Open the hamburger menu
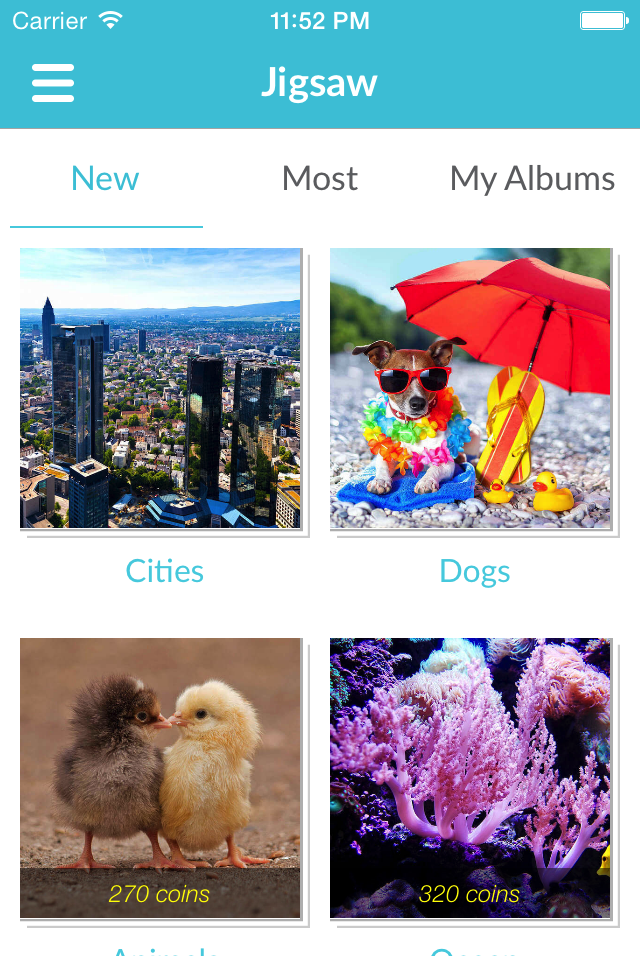The width and height of the screenshot is (640, 960). click(53, 83)
